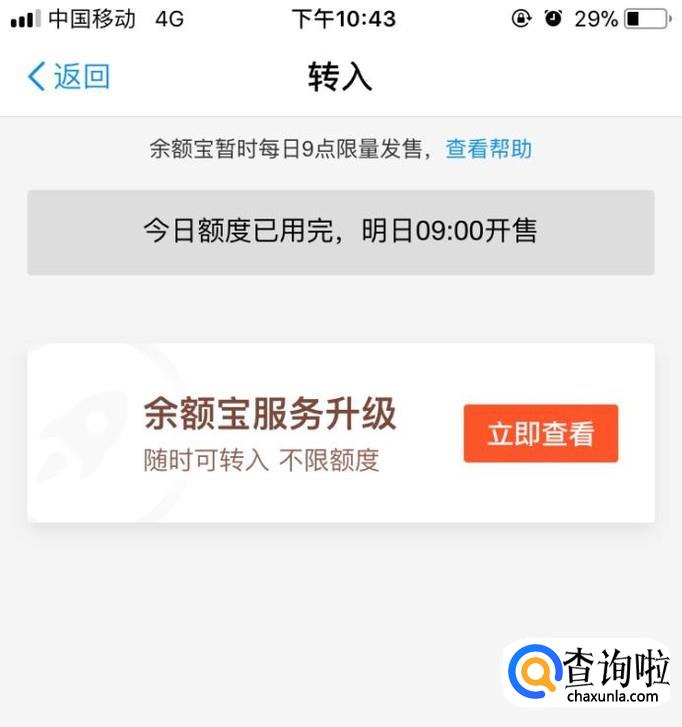Go back using 返回
The height and width of the screenshot is (727, 682).
(x=69, y=77)
